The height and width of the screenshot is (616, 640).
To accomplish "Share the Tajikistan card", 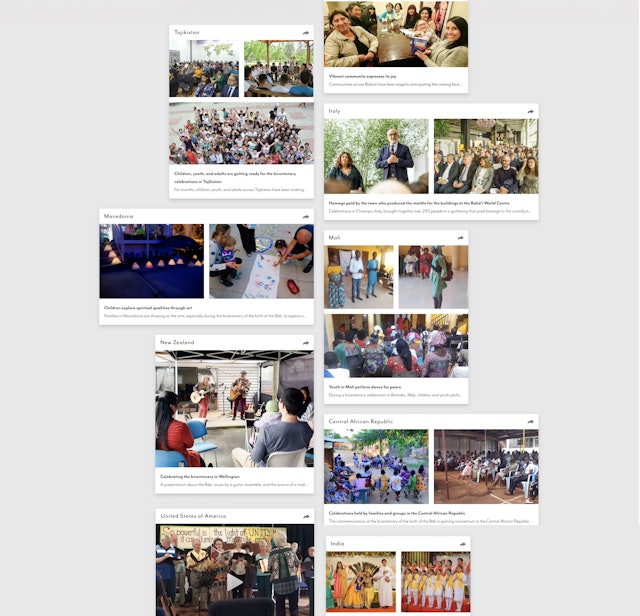I will tap(305, 33).
